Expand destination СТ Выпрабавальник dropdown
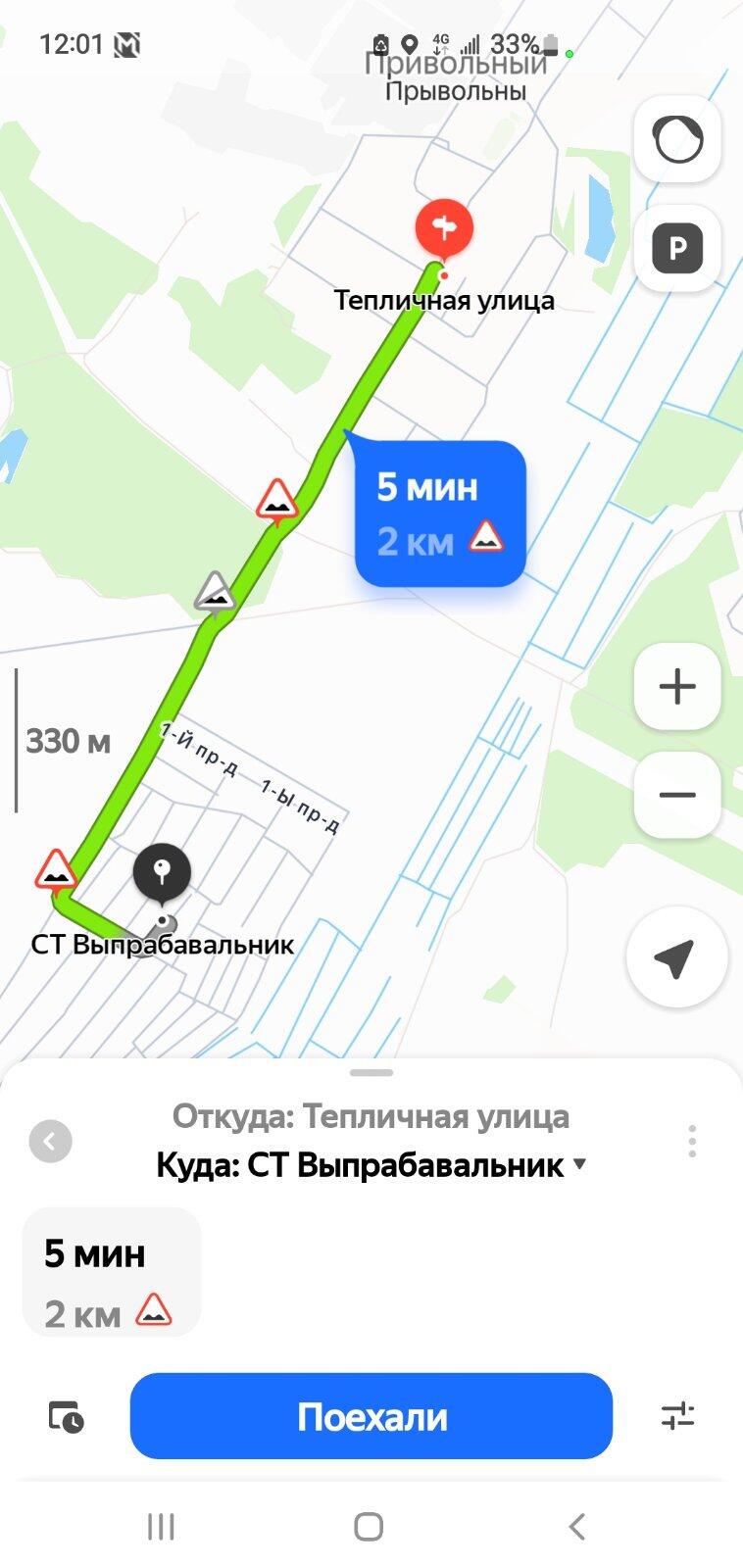The height and width of the screenshot is (1568, 743). point(579,1164)
